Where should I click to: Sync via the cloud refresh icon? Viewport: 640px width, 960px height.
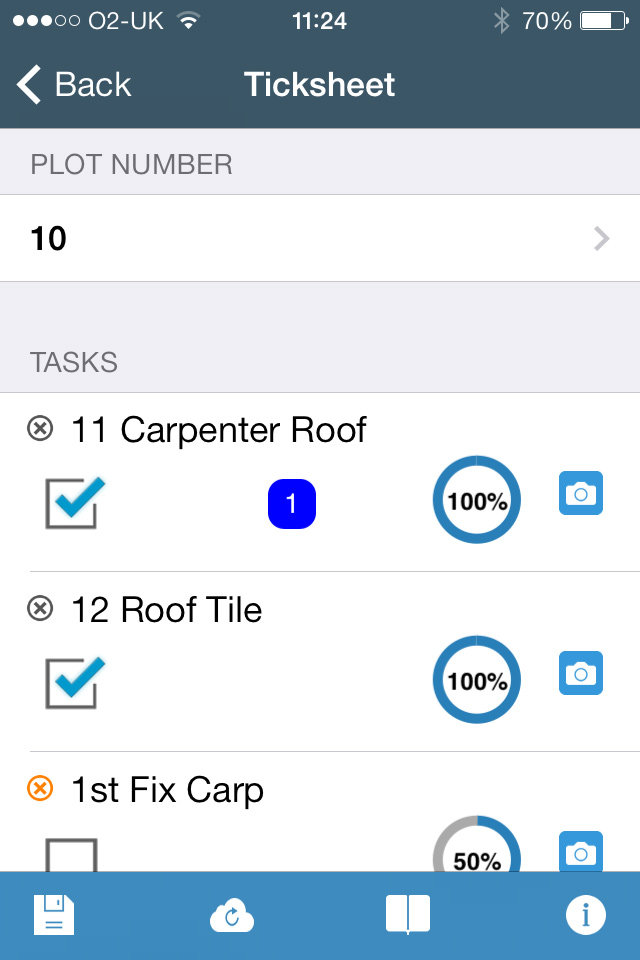coord(232,915)
